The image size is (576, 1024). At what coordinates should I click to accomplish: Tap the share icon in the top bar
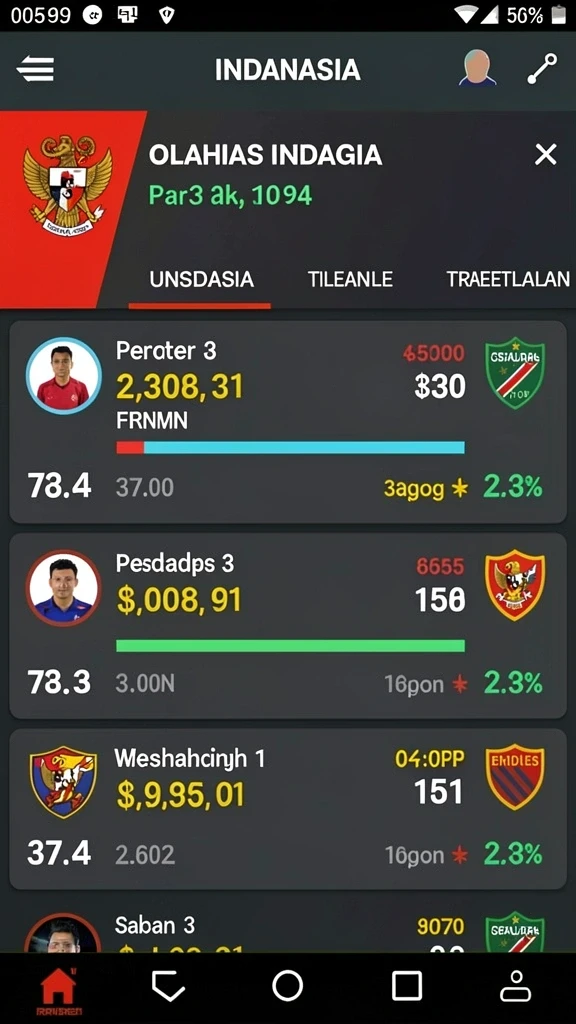(542, 69)
